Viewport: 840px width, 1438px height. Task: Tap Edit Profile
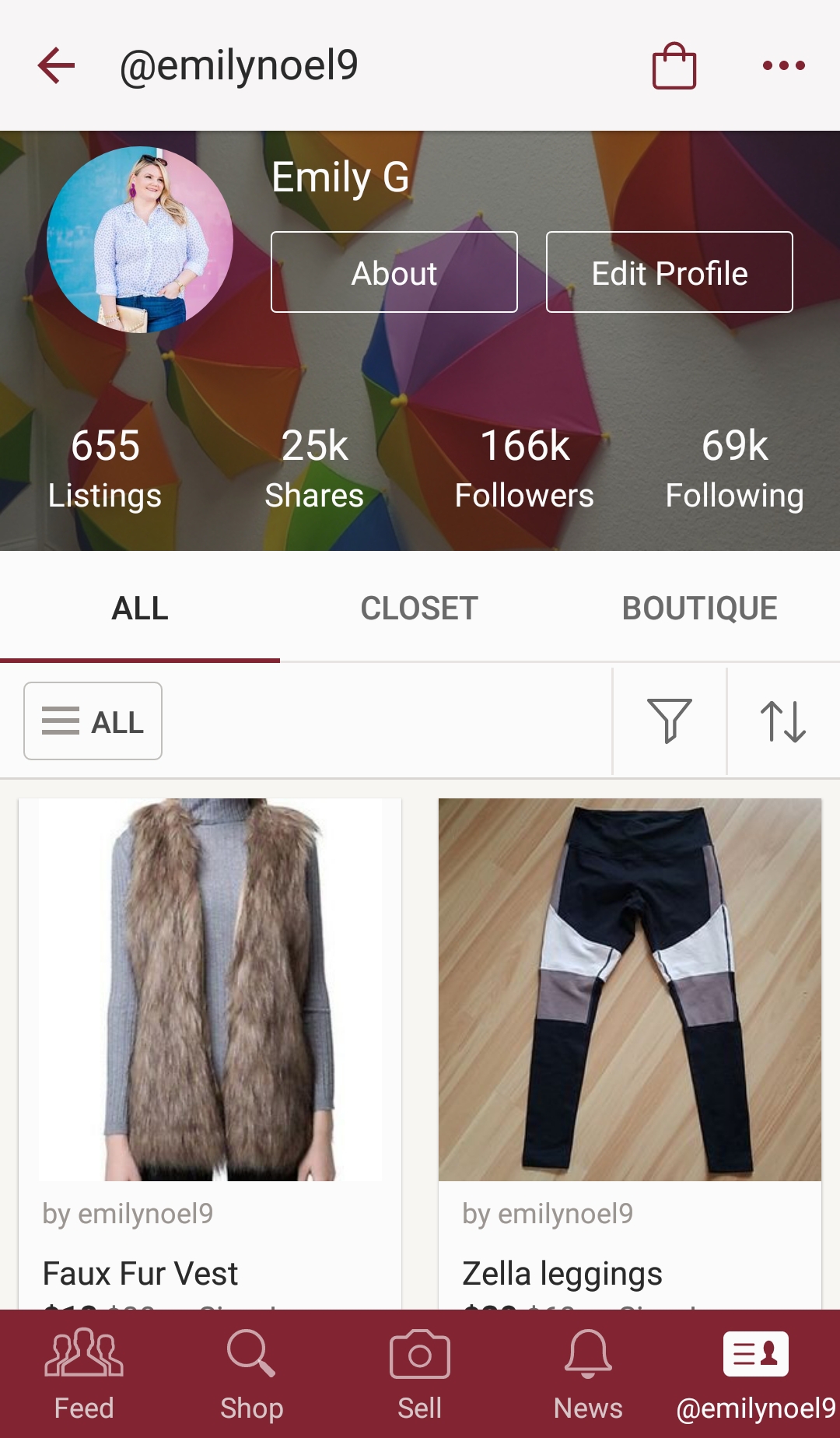[x=670, y=272]
